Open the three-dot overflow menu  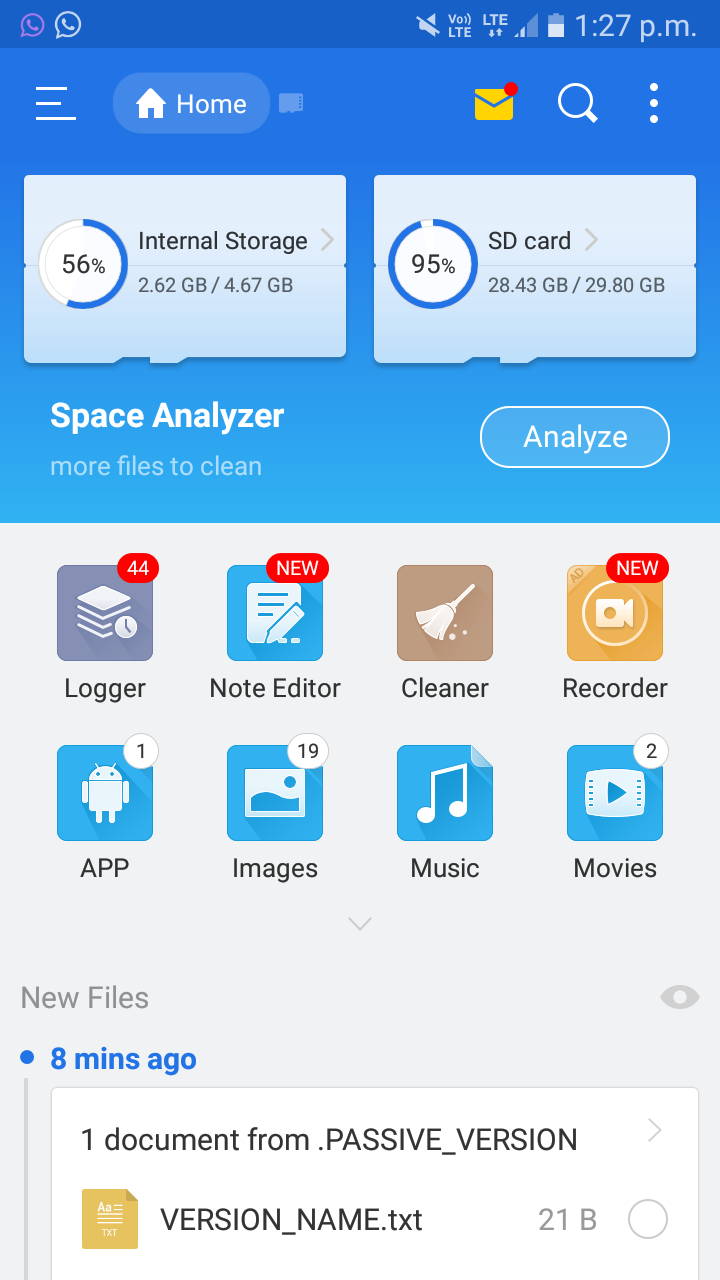pyautogui.click(x=654, y=103)
